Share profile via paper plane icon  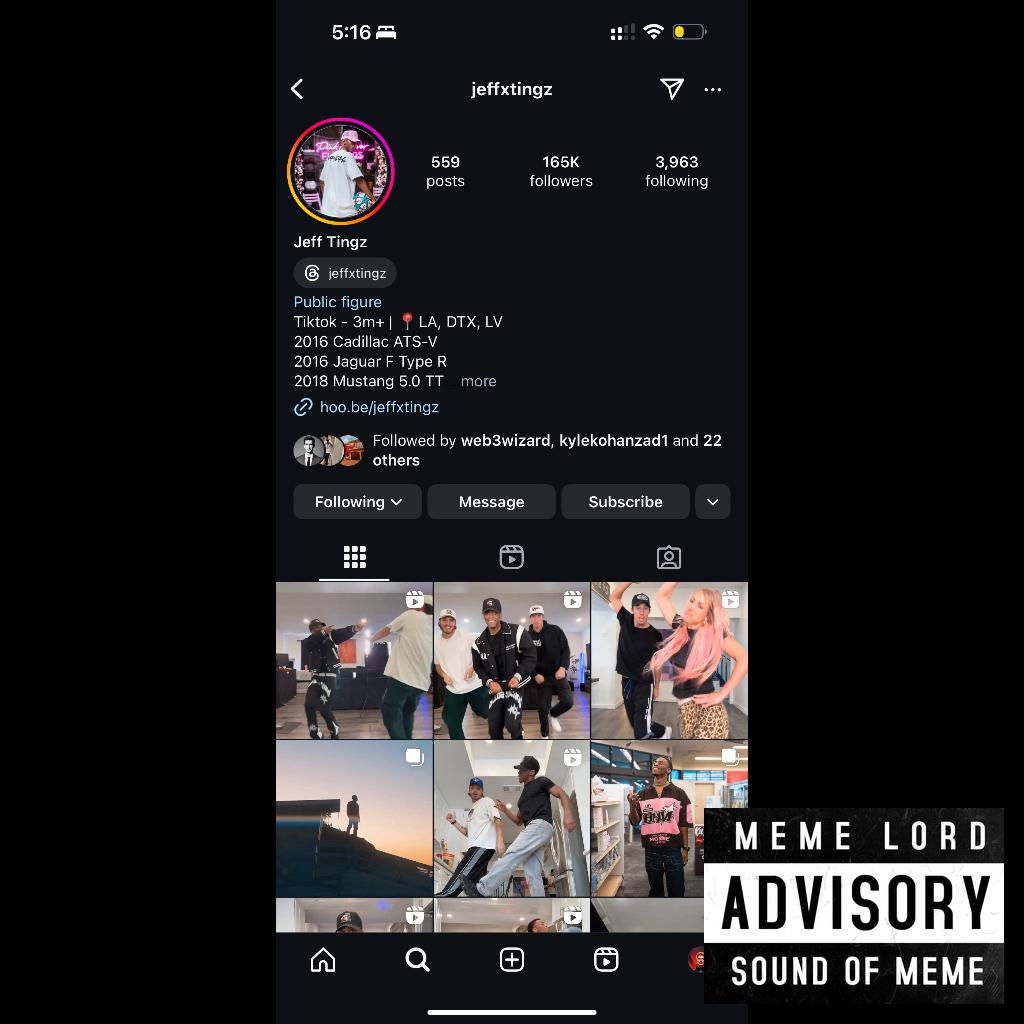(x=672, y=89)
